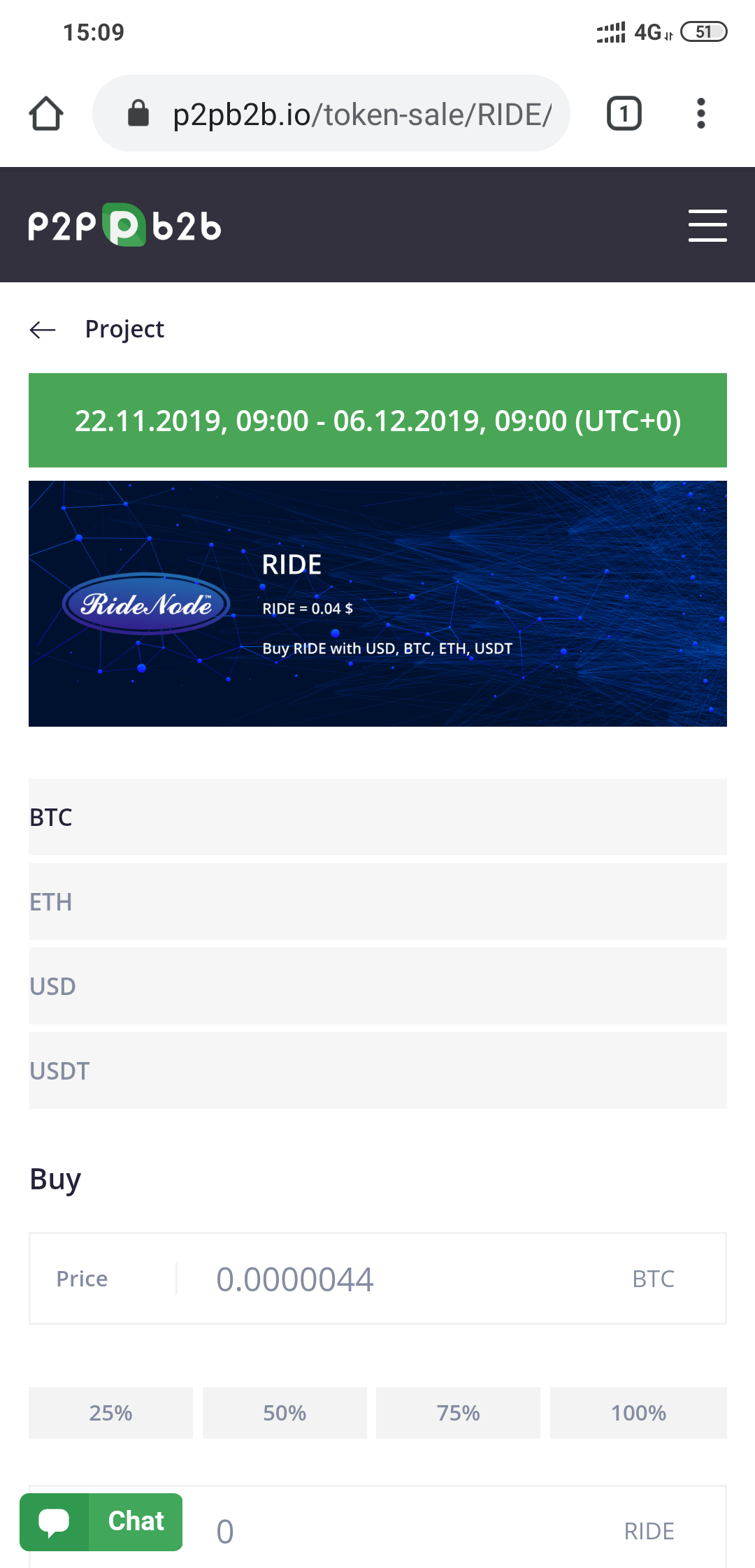The image size is (755, 1568).
Task: Set amount to 75%
Action: click(458, 1412)
